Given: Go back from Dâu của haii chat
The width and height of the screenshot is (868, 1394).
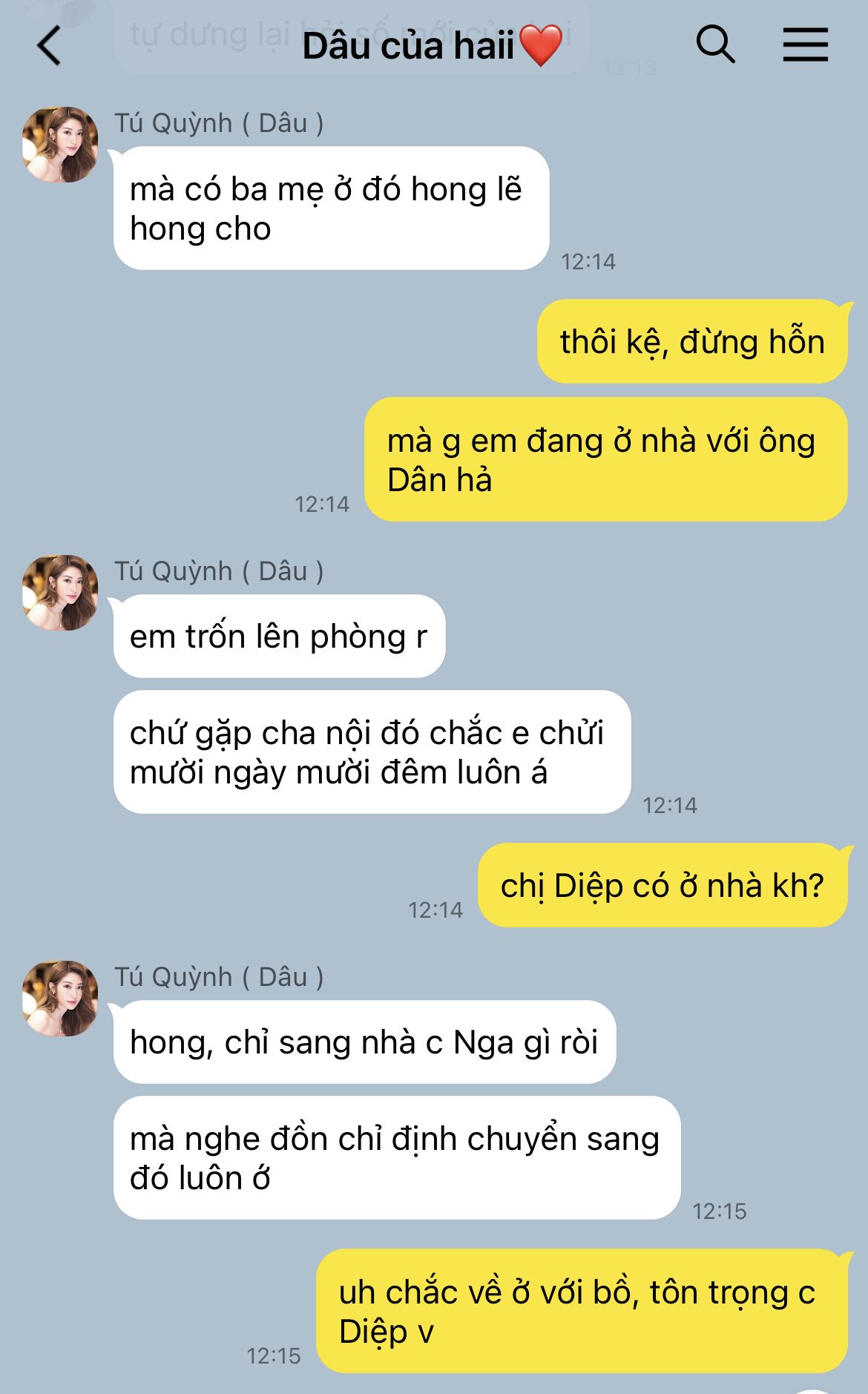Looking at the screenshot, I should tap(49, 46).
